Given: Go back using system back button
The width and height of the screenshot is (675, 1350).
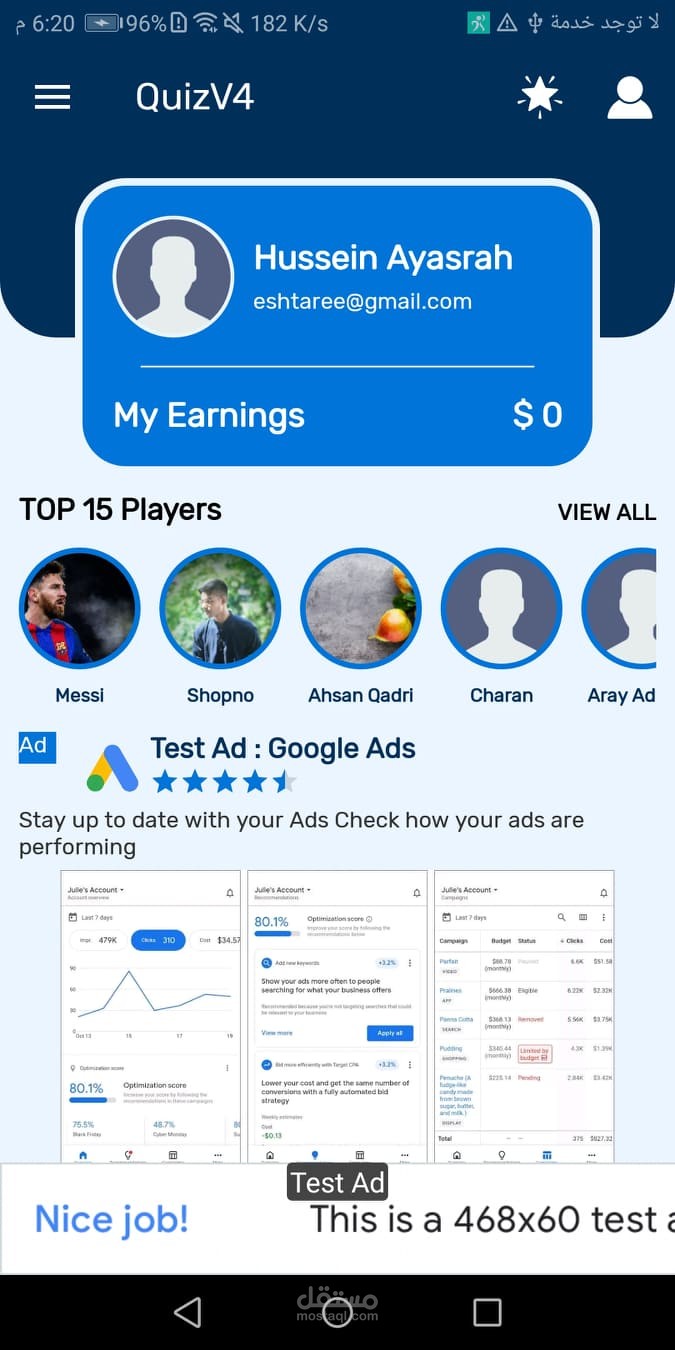Looking at the screenshot, I should click(x=188, y=1312).
